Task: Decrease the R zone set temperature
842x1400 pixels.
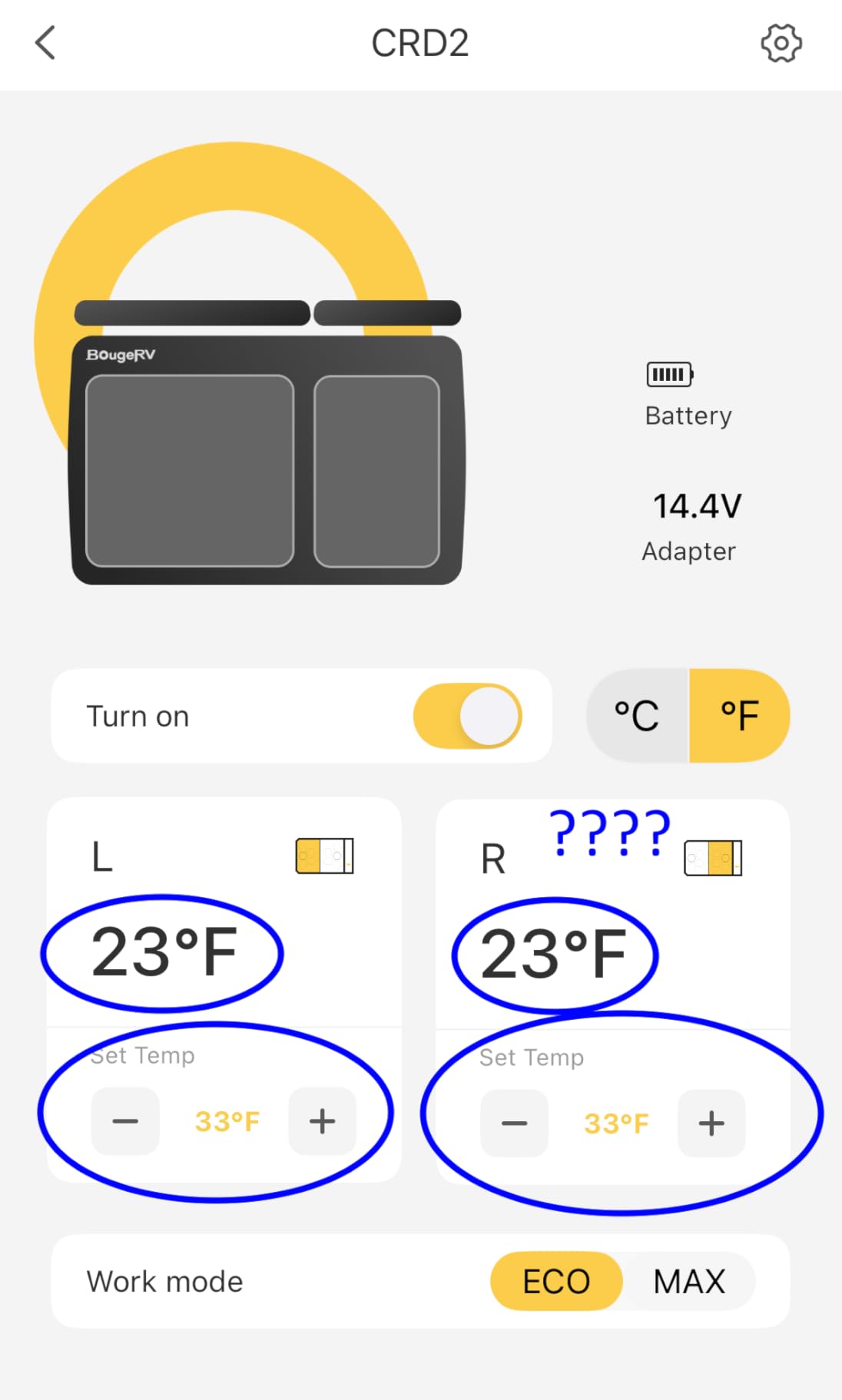Action: (x=513, y=1123)
